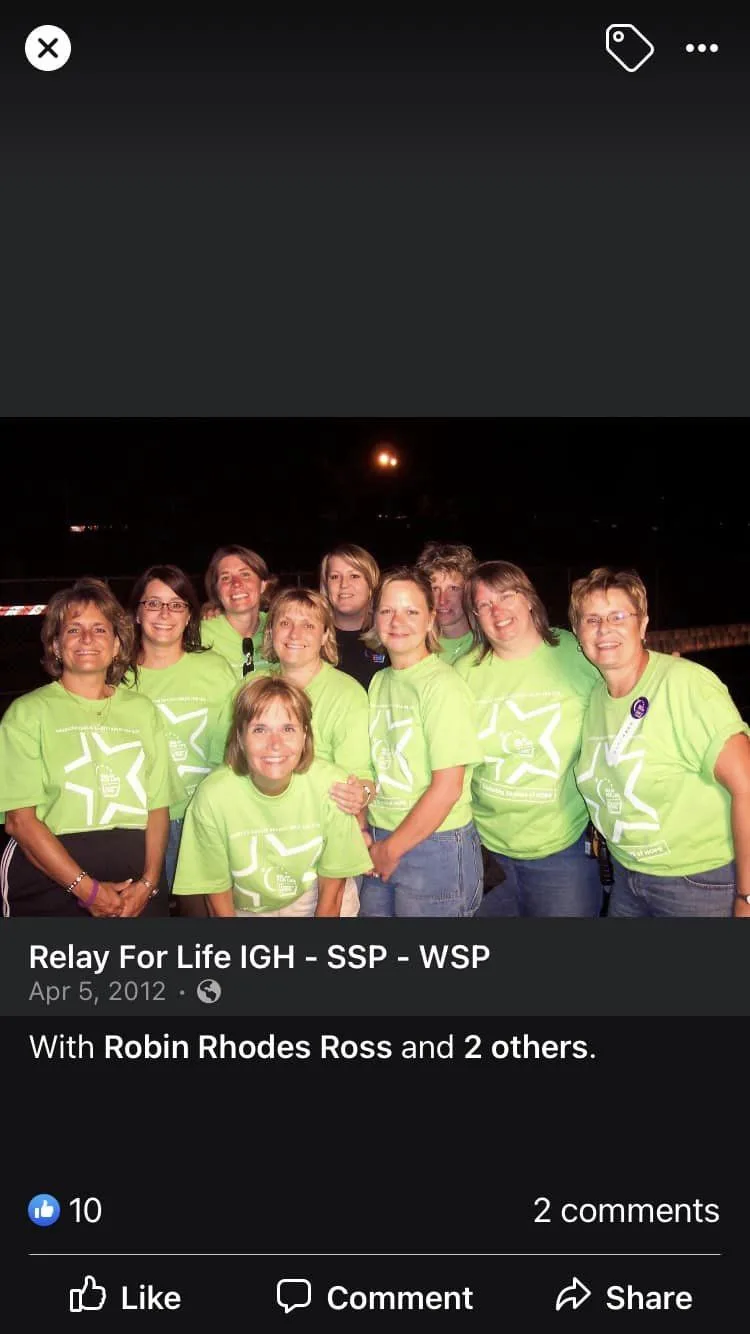Comment on this photo
750x1334 pixels.
(374, 1297)
